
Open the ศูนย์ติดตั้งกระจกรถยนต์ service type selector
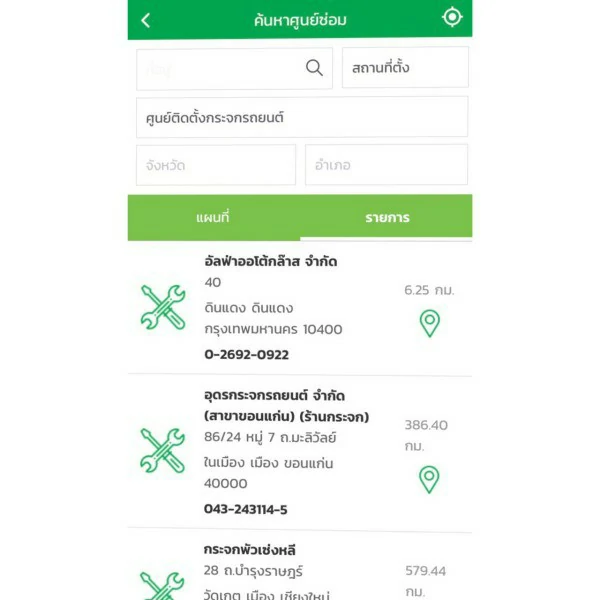point(301,117)
